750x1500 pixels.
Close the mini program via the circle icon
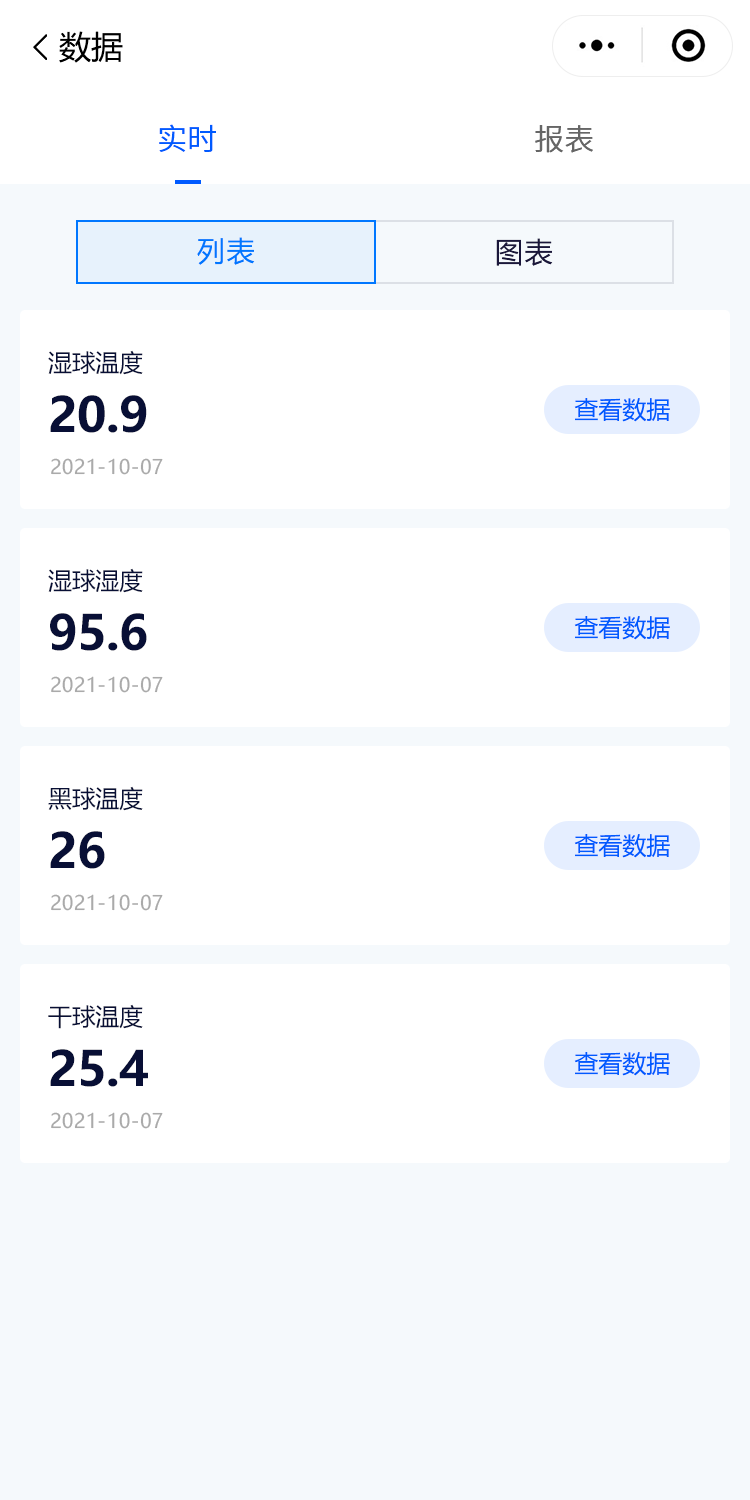click(x=688, y=46)
